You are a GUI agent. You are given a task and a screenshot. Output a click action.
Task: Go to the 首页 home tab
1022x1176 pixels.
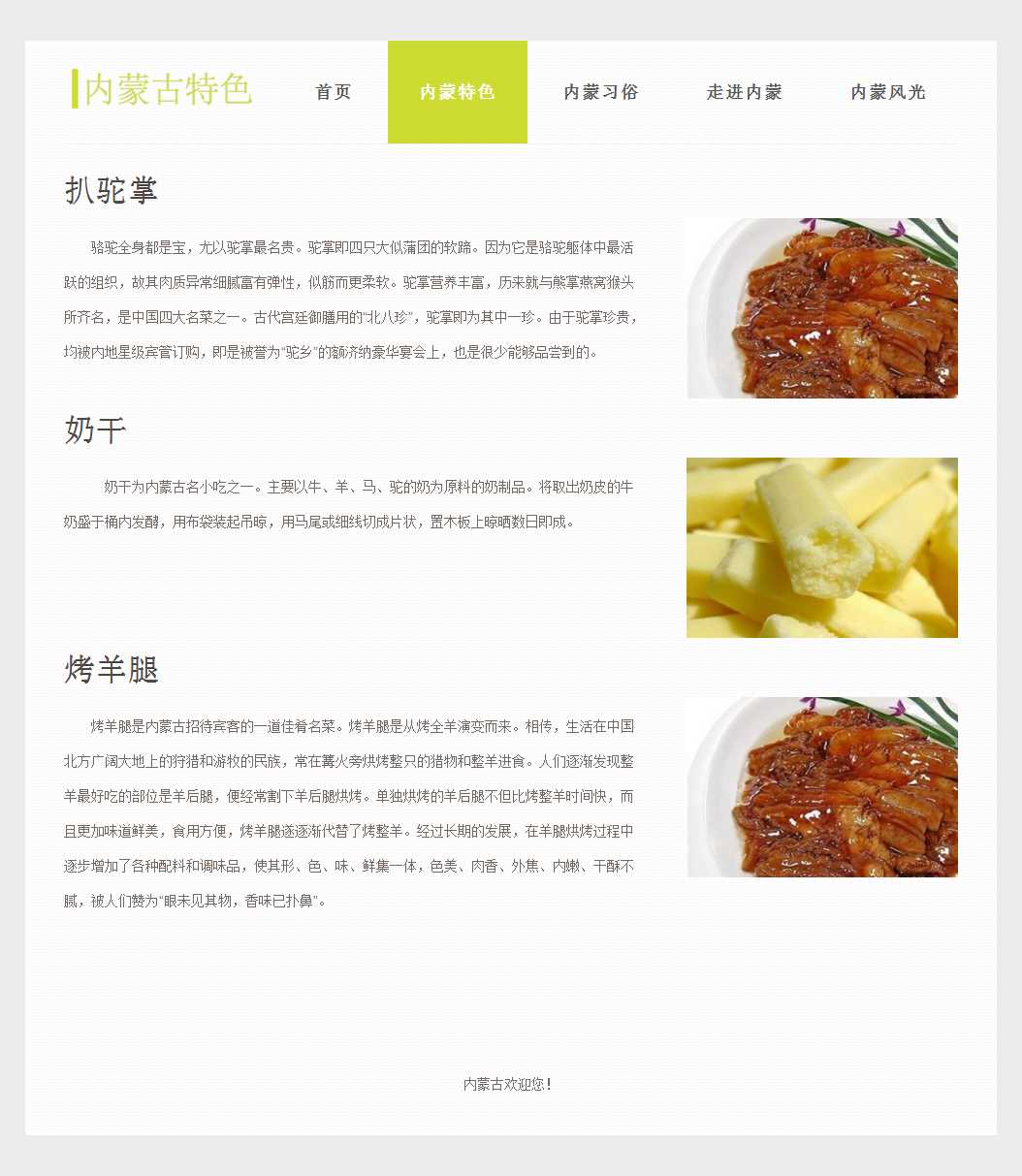pyautogui.click(x=333, y=92)
